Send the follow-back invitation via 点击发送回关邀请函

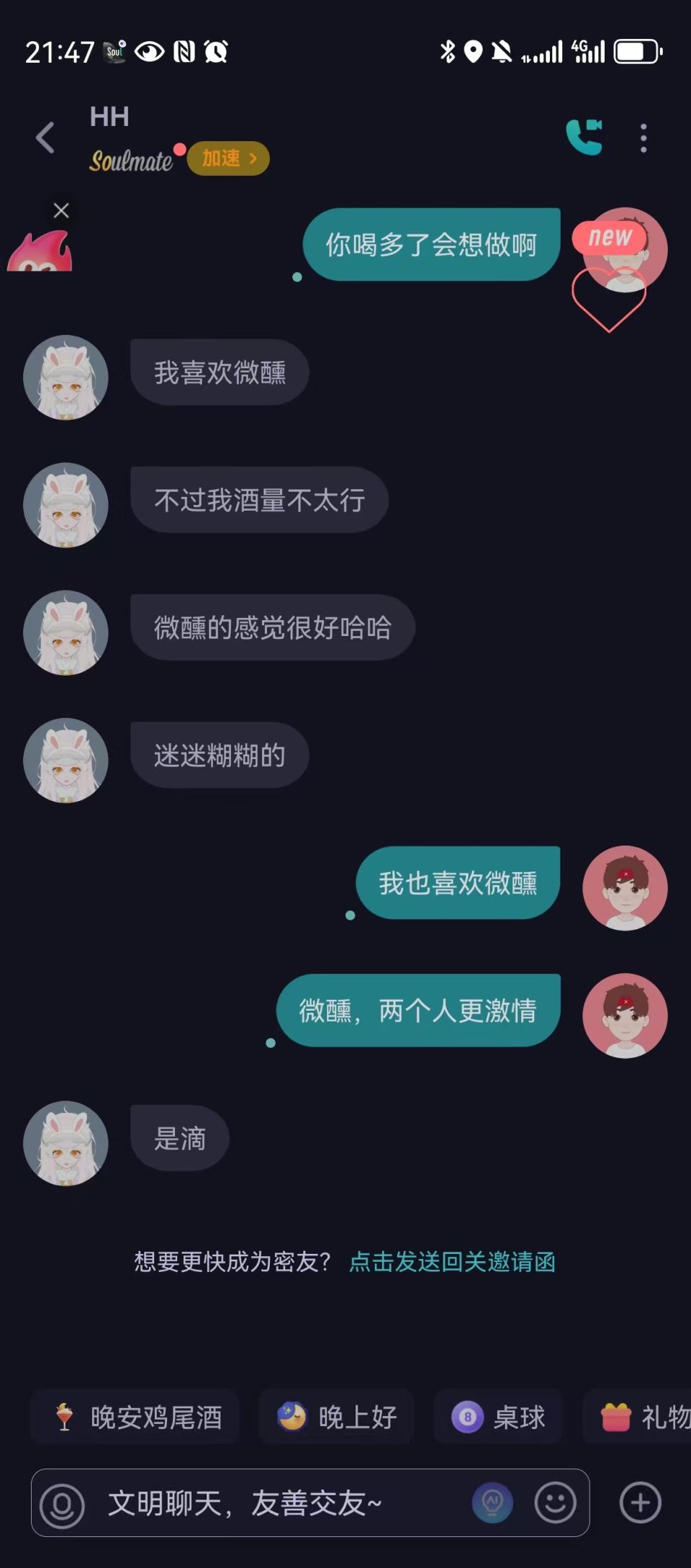click(452, 1262)
